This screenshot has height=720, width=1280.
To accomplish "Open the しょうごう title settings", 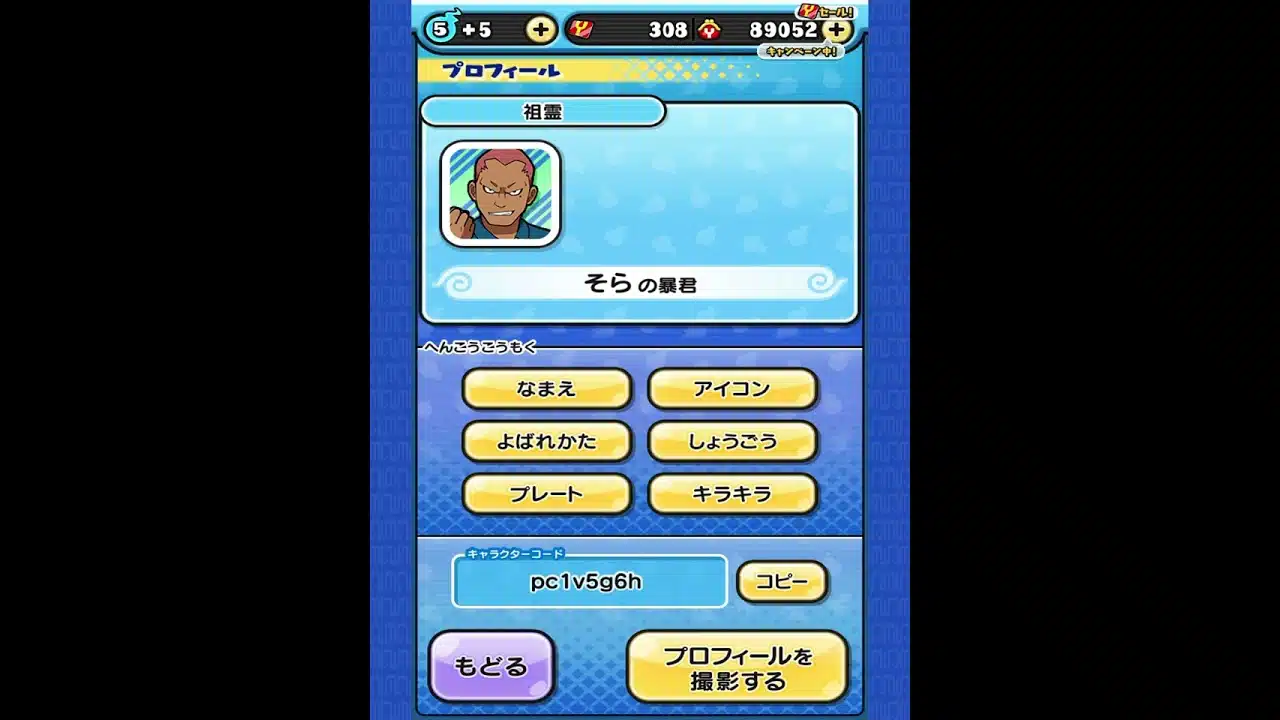I will 732,441.
